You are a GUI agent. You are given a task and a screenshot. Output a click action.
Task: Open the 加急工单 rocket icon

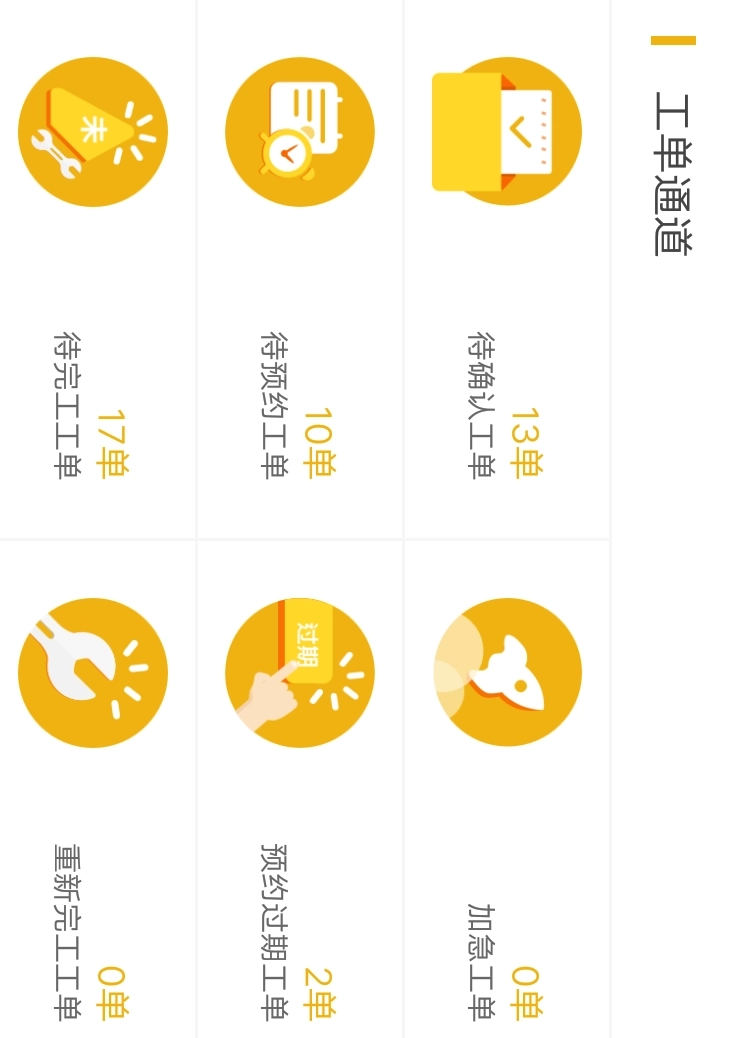pyautogui.click(x=507, y=673)
